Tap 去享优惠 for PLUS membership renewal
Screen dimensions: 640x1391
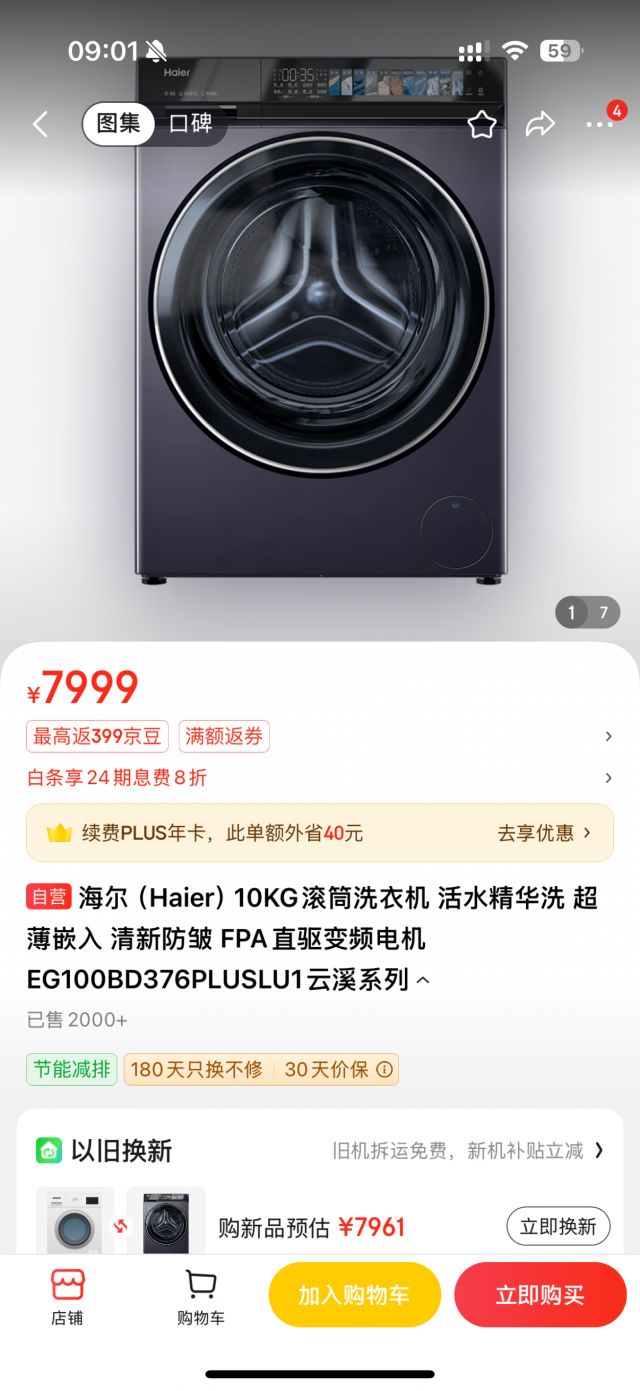(x=544, y=832)
